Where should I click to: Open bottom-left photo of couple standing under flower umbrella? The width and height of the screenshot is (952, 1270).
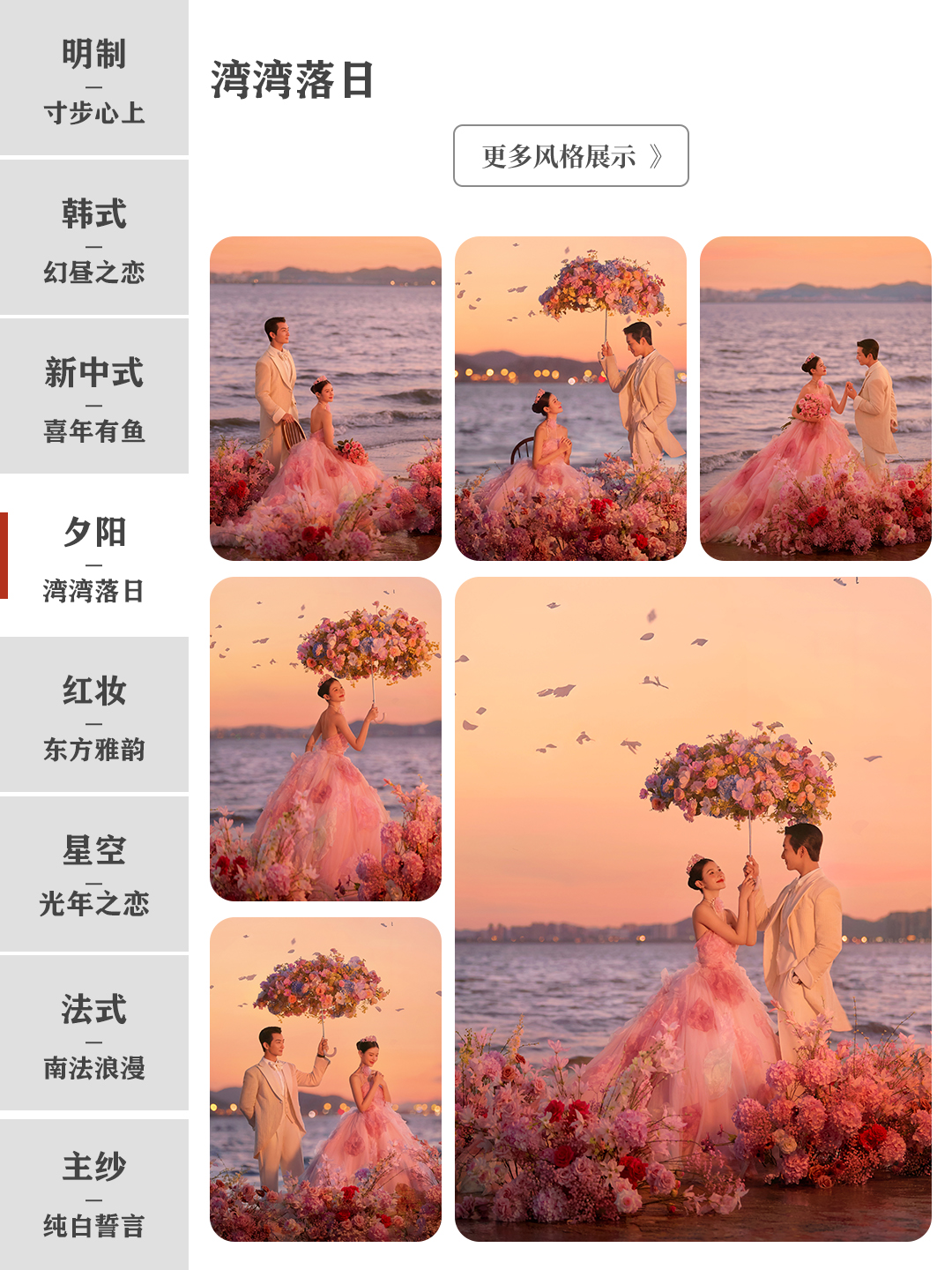click(x=325, y=1079)
